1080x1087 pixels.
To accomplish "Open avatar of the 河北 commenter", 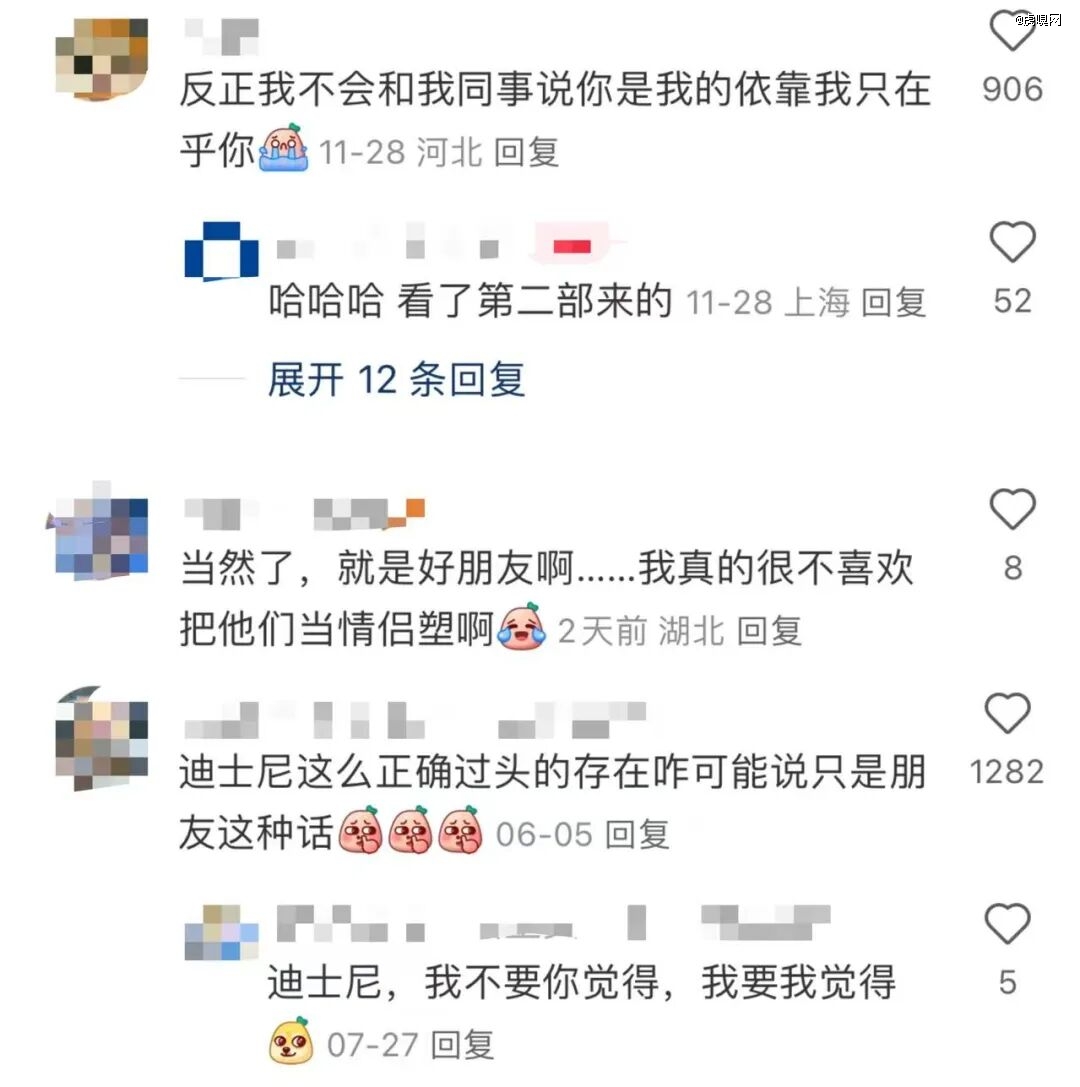I will pyautogui.click(x=100, y=56).
